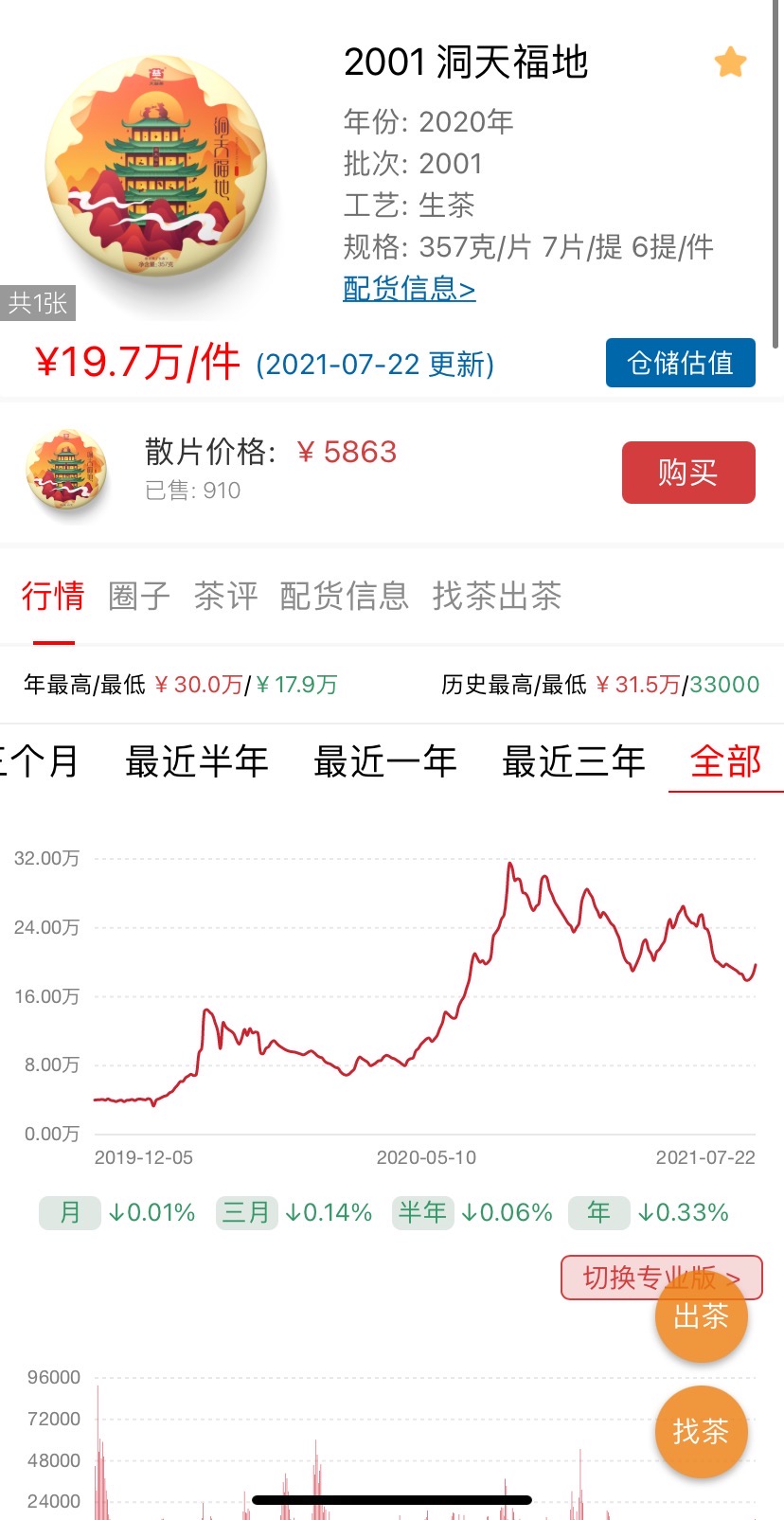Open the 配货信息 tab
This screenshot has width=784, height=1520.
click(x=345, y=596)
